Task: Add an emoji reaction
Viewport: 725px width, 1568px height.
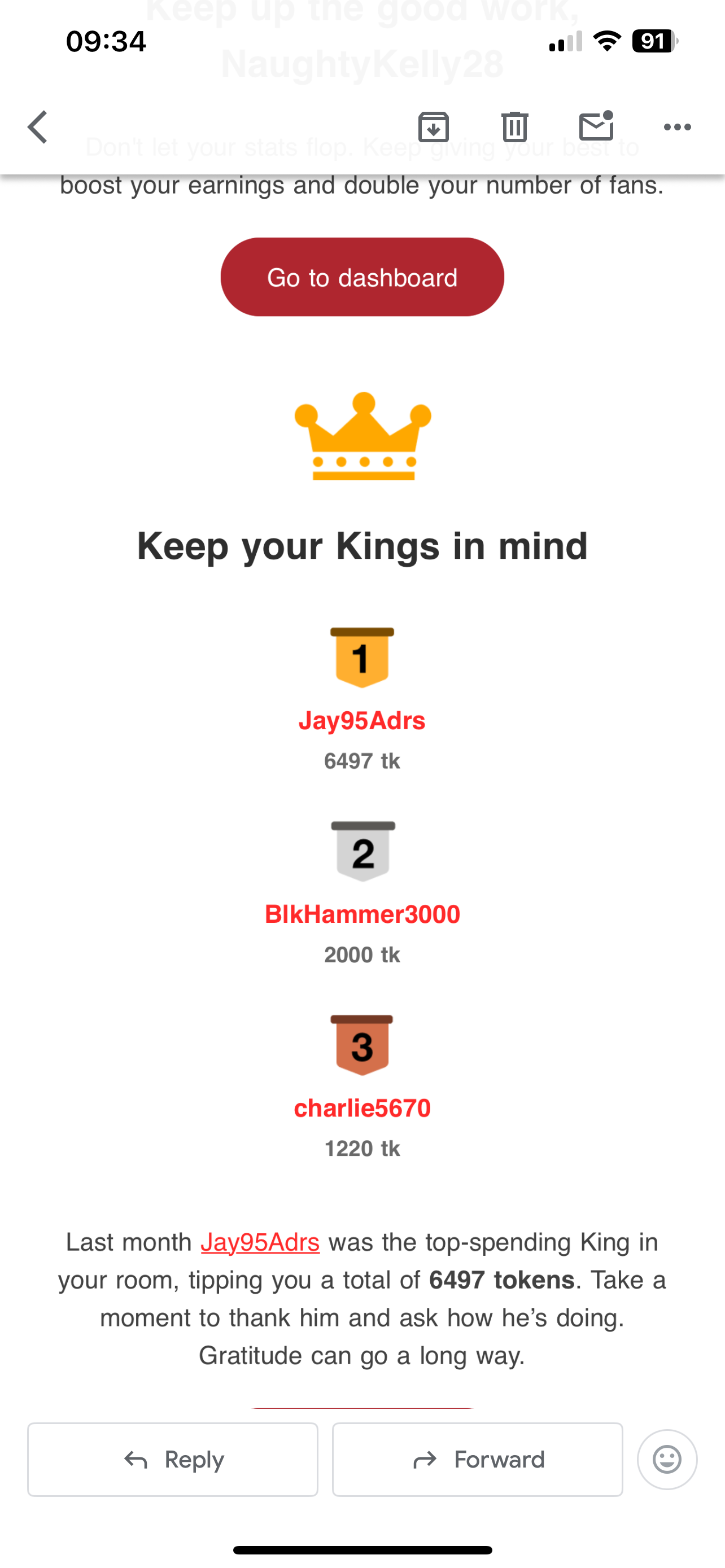Action: tap(667, 1460)
